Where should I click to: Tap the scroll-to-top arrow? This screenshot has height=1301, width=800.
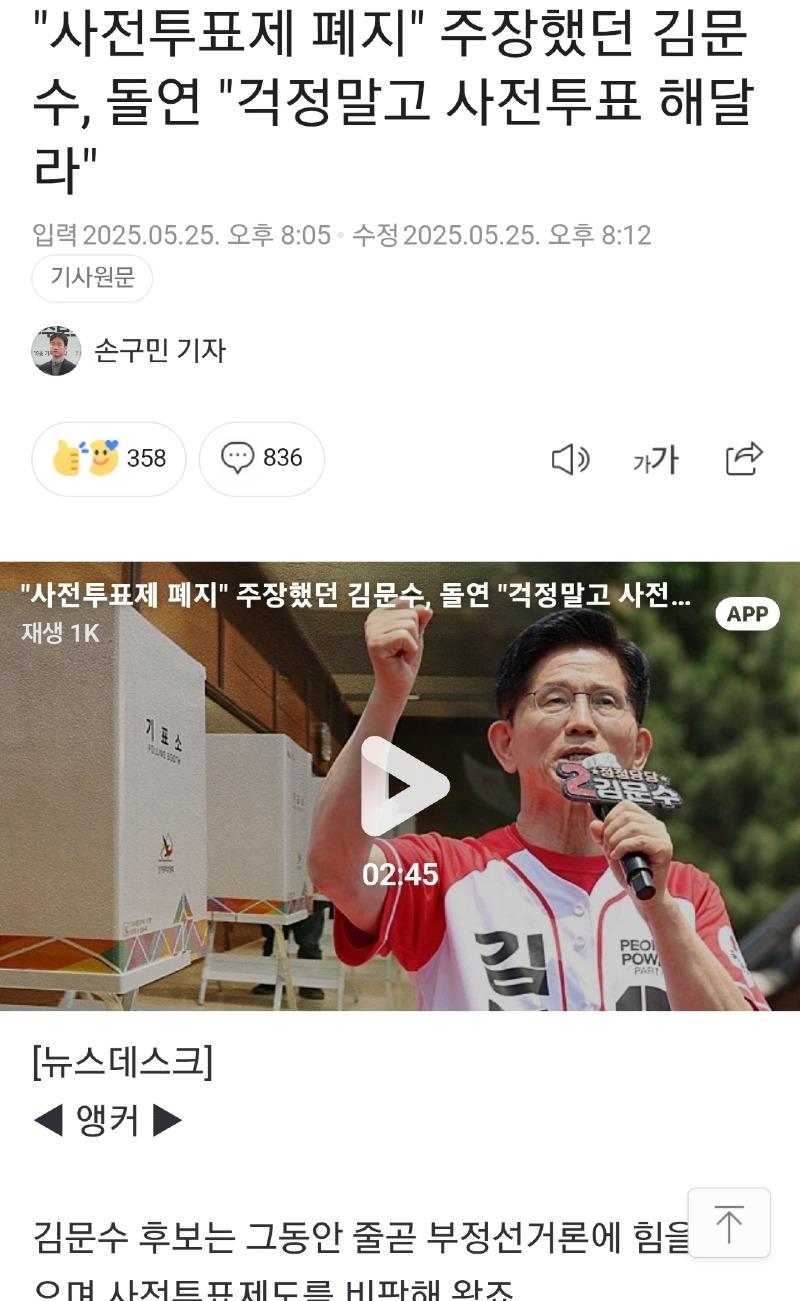pyautogui.click(x=728, y=1222)
